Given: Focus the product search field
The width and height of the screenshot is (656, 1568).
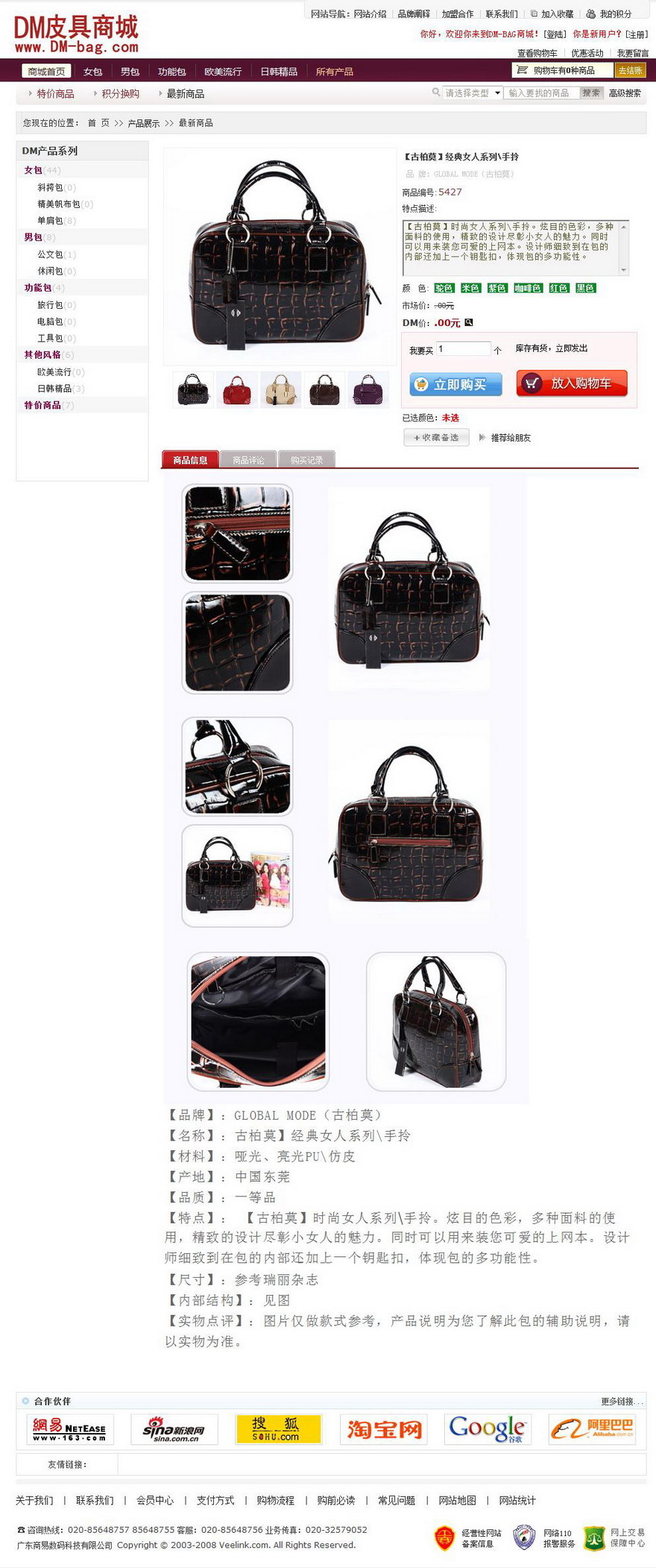Looking at the screenshot, I should tap(541, 93).
